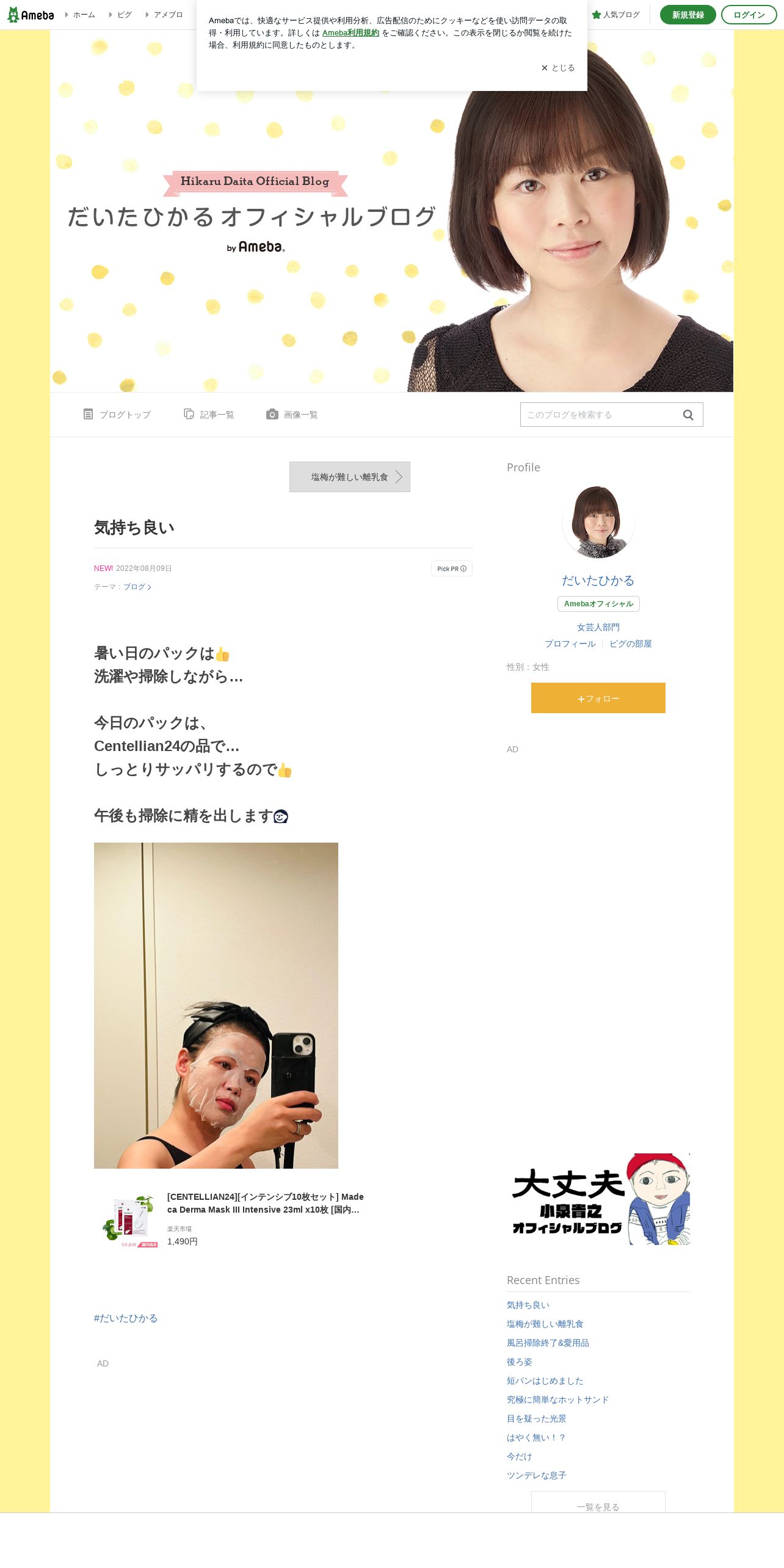Tap the blog search field
This screenshot has width=784, height=1568.
point(600,415)
